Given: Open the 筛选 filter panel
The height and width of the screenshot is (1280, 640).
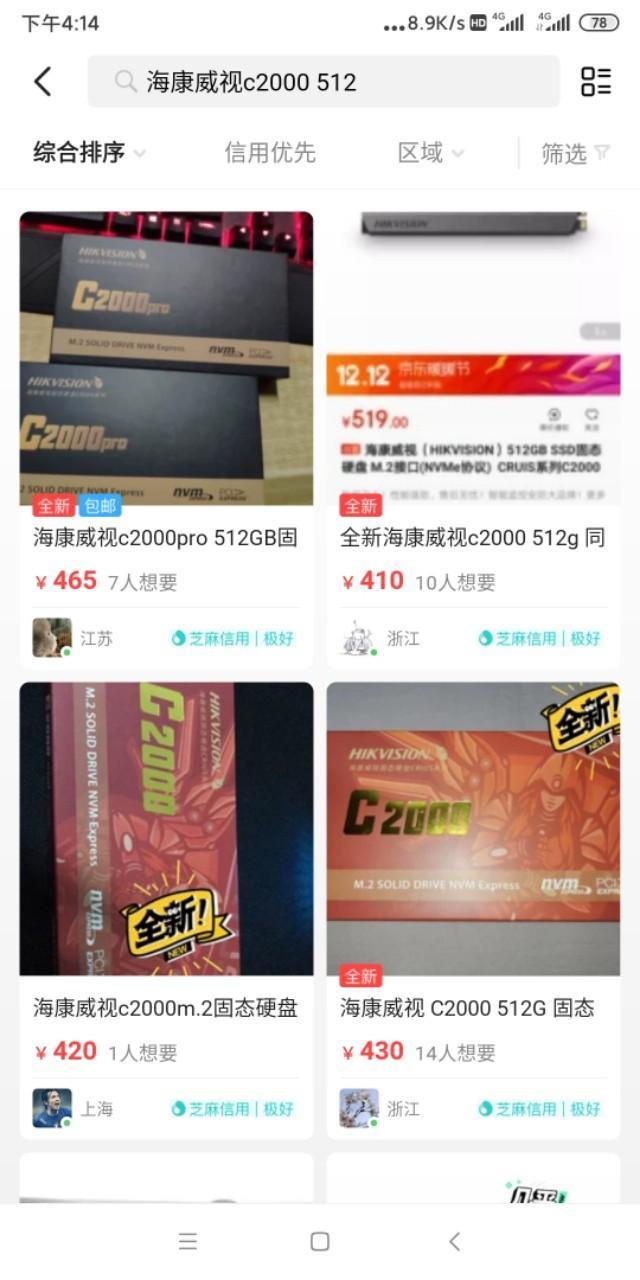Looking at the screenshot, I should pyautogui.click(x=575, y=153).
